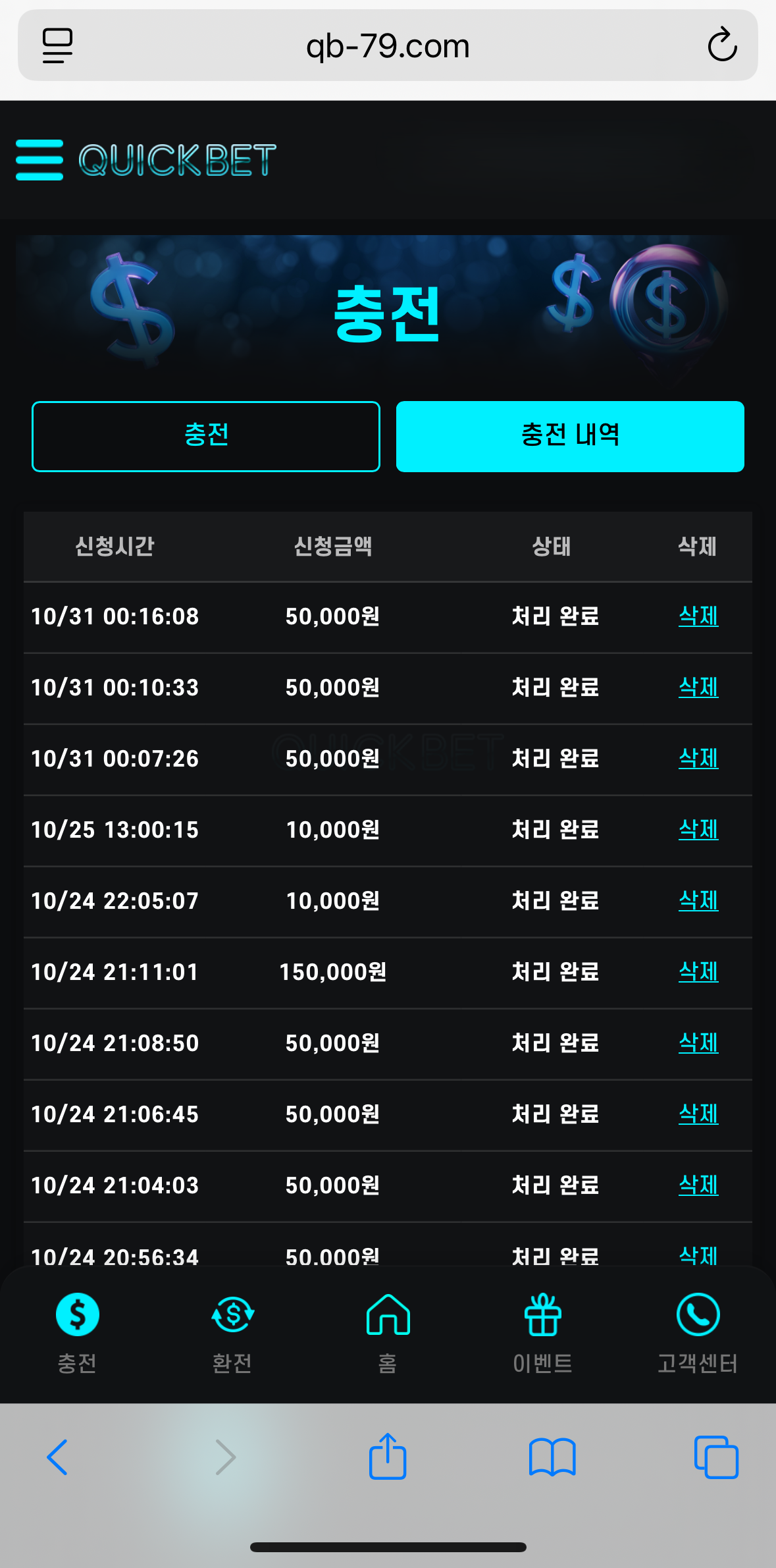Image resolution: width=776 pixels, height=1568 pixels.
Task: Tap the qb-79.com address field
Action: (x=388, y=46)
